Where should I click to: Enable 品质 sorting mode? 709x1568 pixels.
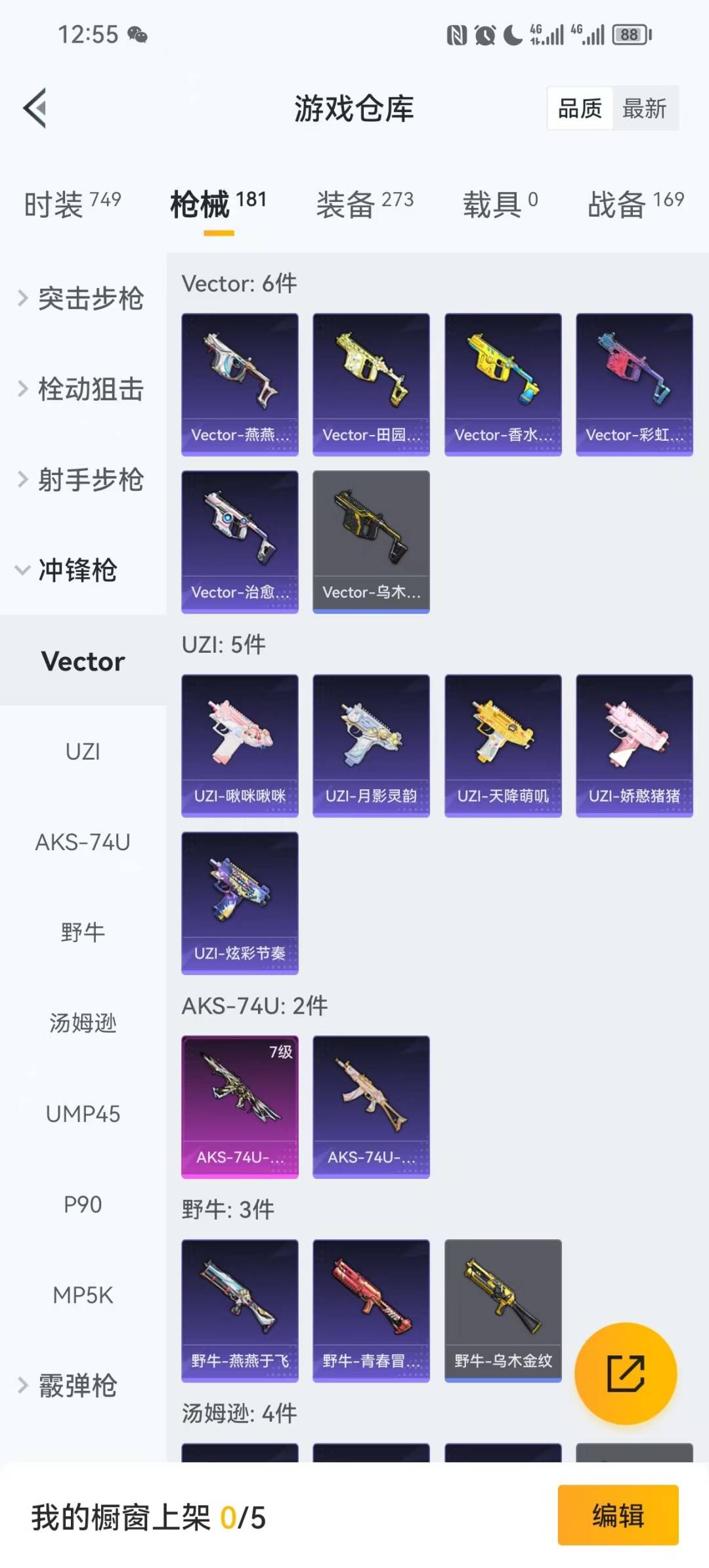[x=578, y=108]
